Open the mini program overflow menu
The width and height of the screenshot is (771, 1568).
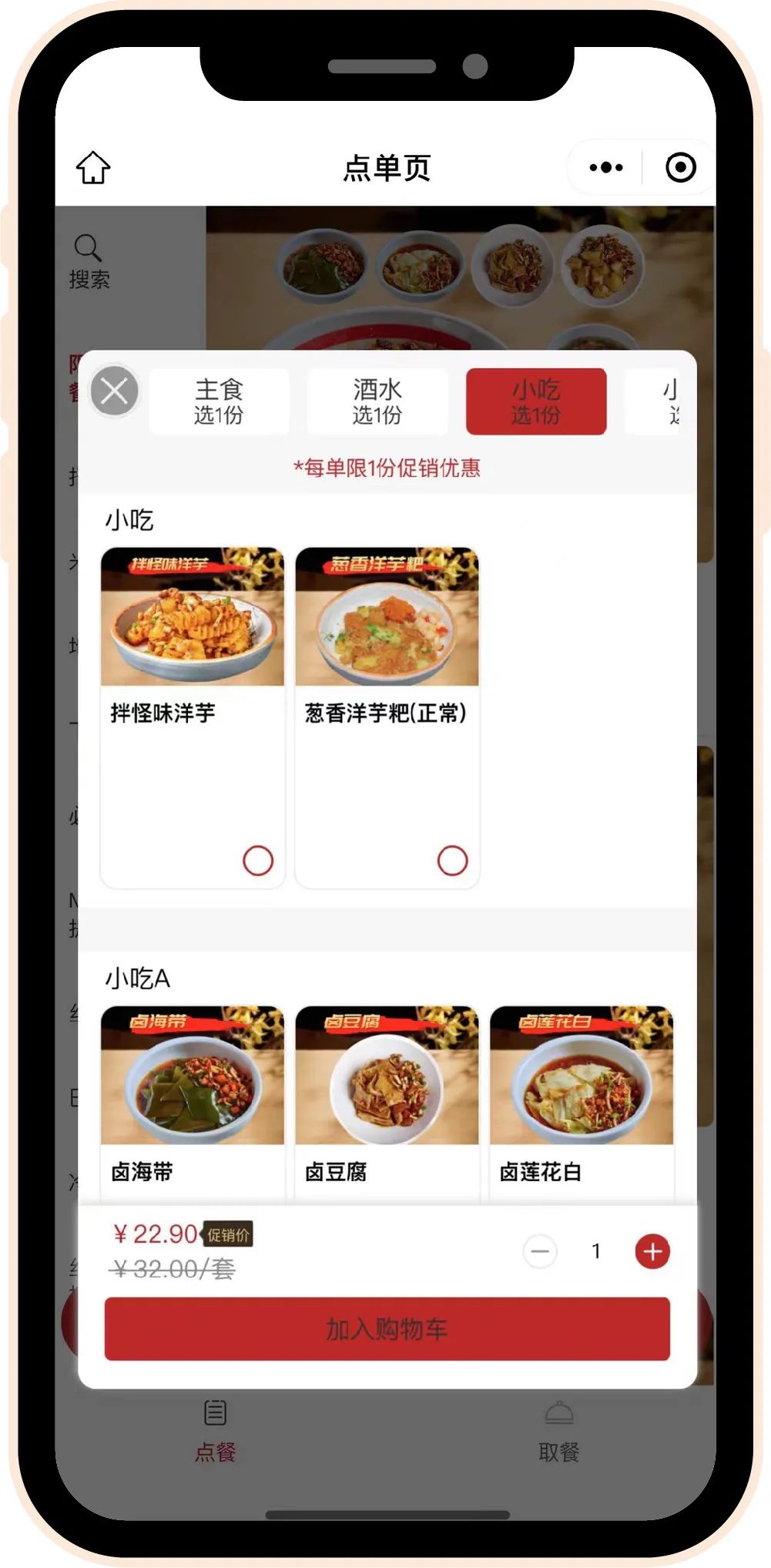pyautogui.click(x=606, y=167)
